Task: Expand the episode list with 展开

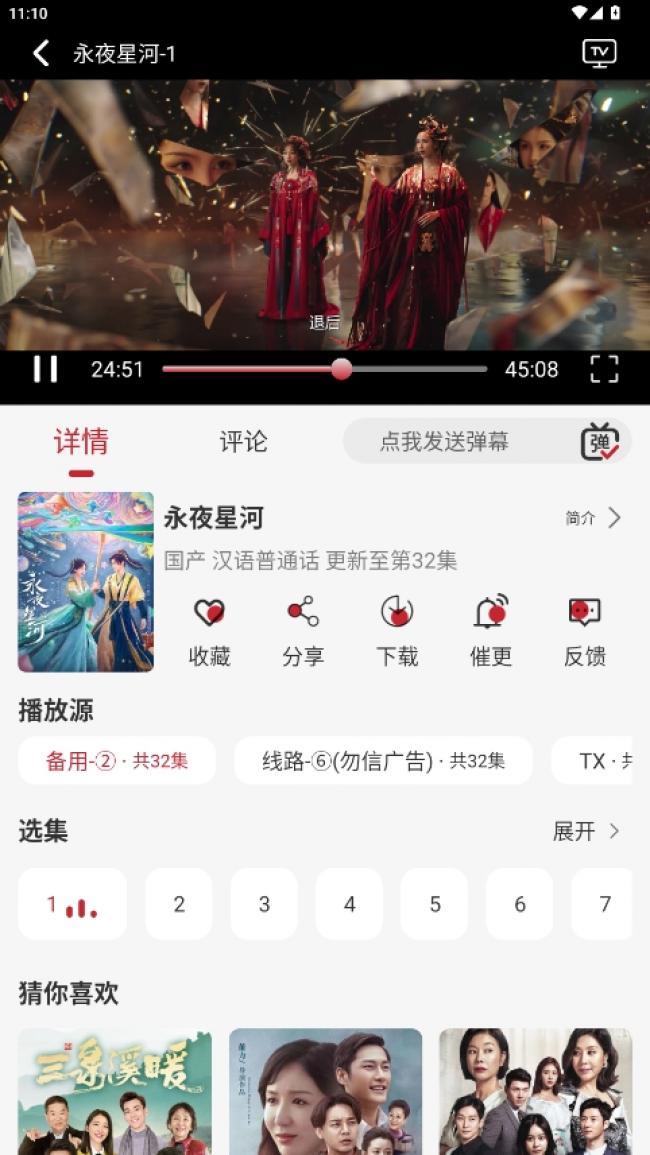Action: [587, 831]
